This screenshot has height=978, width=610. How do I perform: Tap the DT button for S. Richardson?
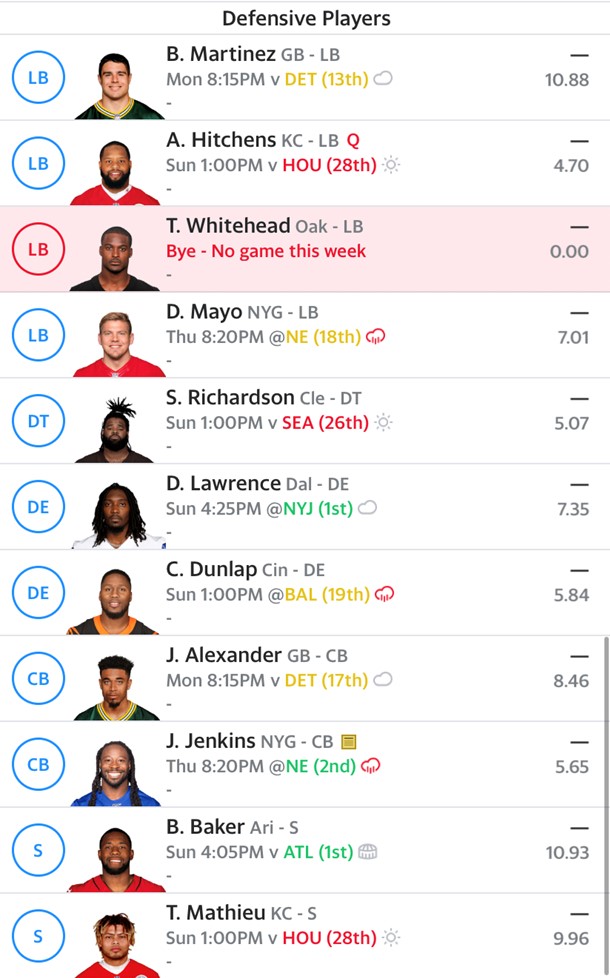pos(38,421)
